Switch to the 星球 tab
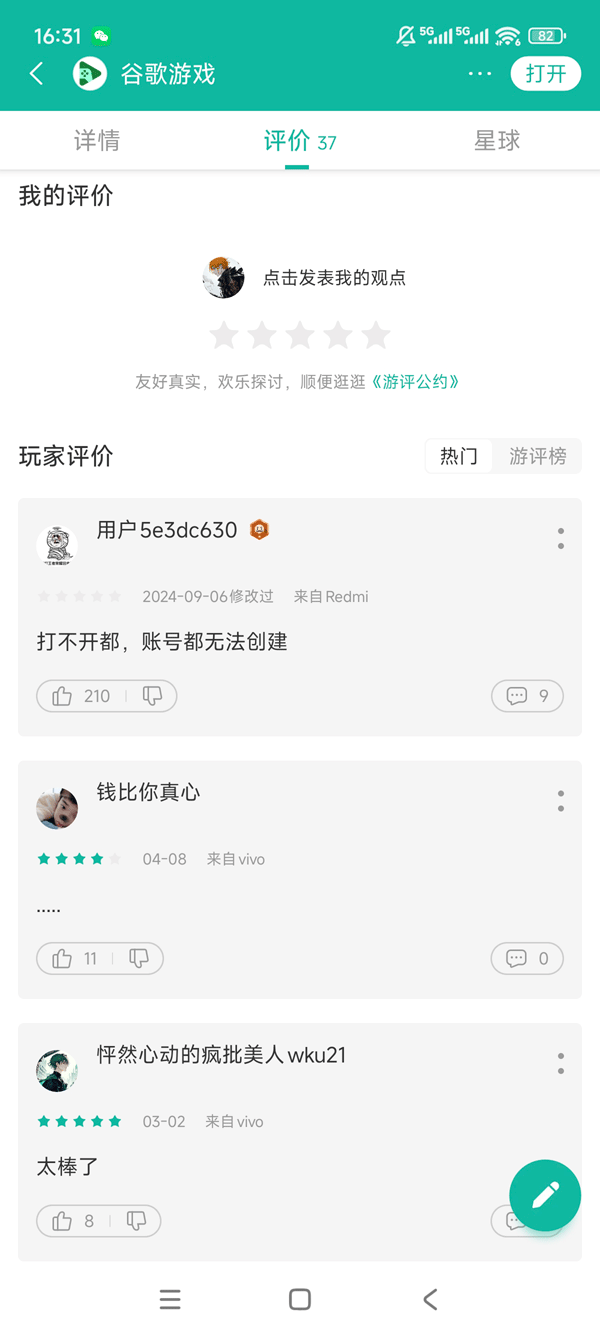The width and height of the screenshot is (600, 1335). pyautogui.click(x=497, y=141)
